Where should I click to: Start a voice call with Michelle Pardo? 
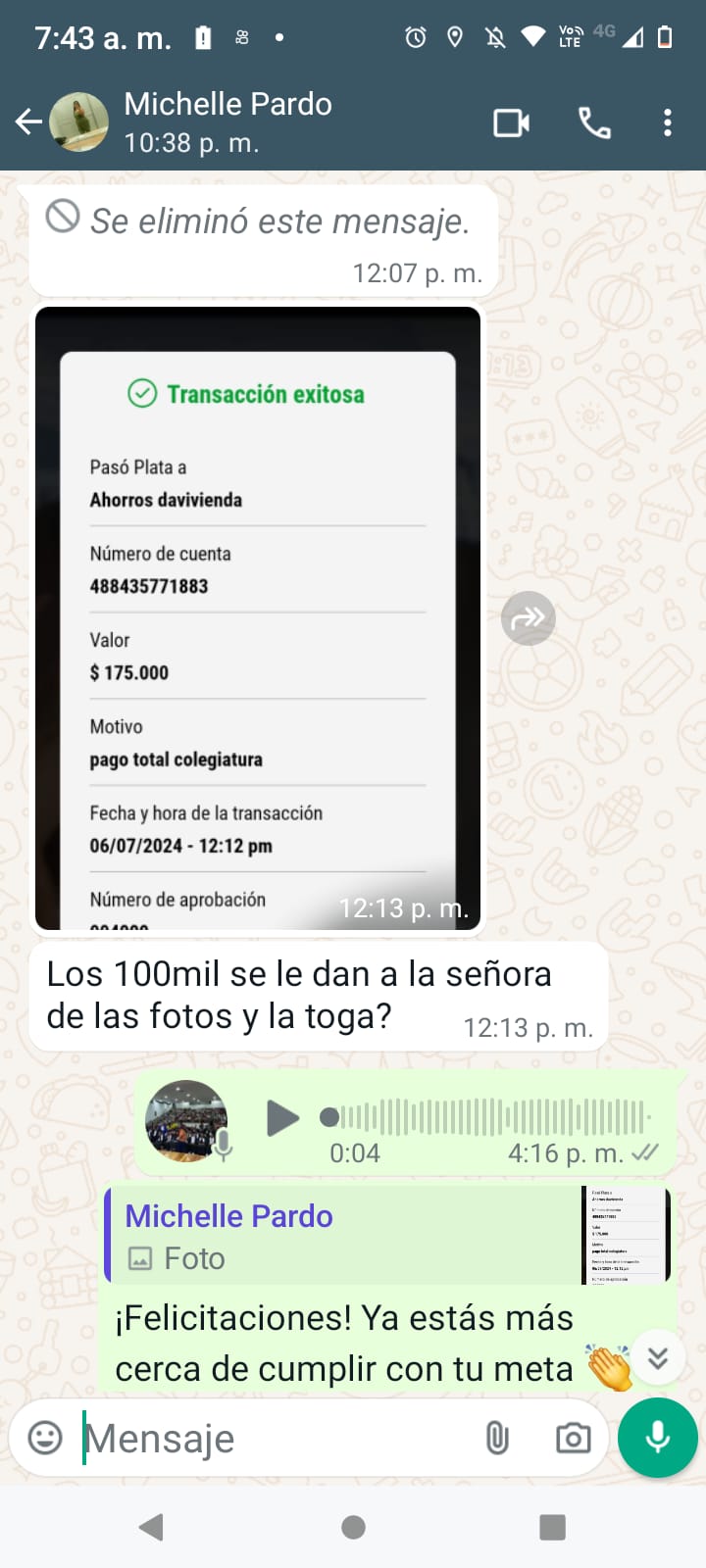coord(594,122)
